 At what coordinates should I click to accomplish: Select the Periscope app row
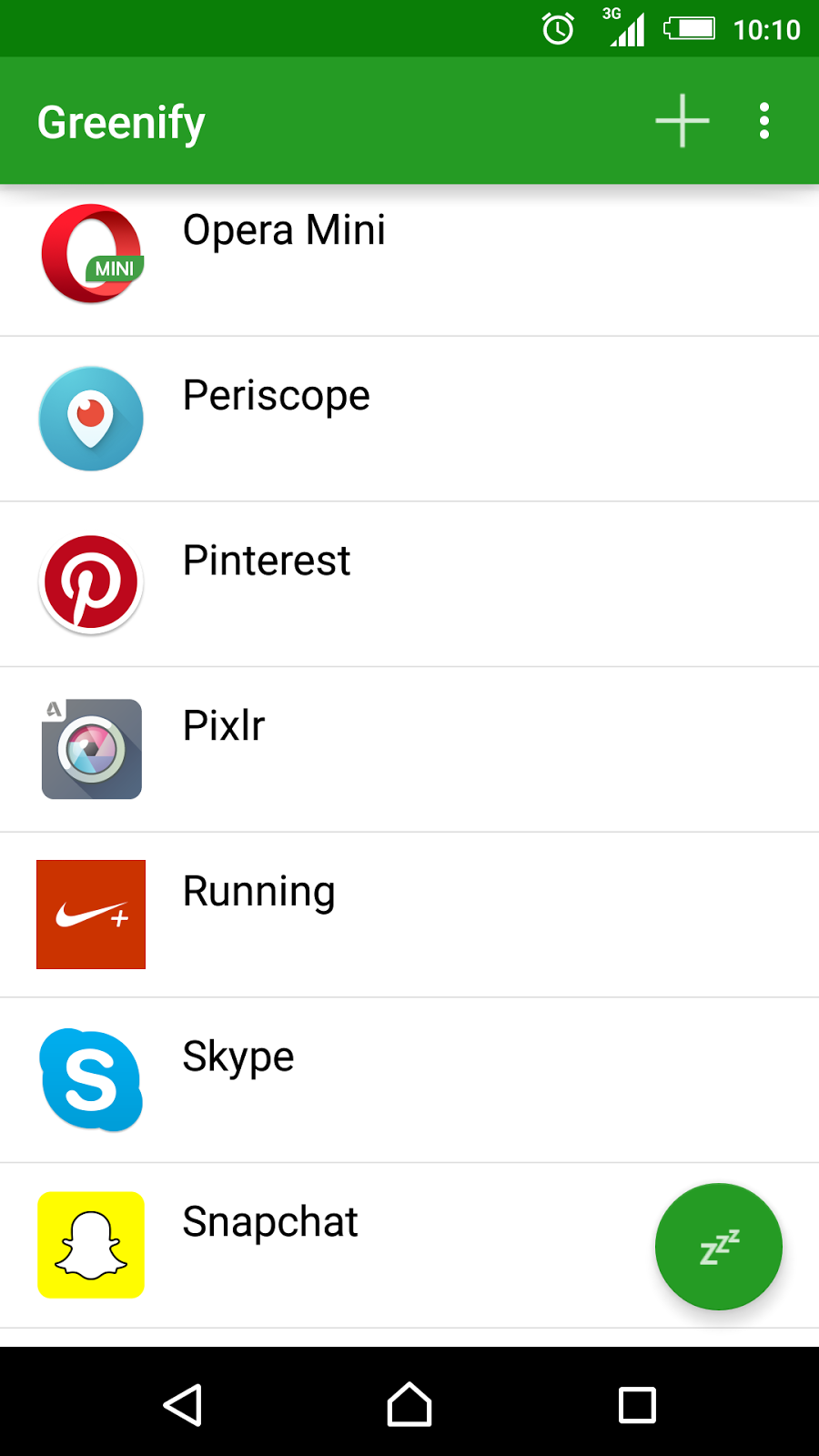[x=409, y=419]
